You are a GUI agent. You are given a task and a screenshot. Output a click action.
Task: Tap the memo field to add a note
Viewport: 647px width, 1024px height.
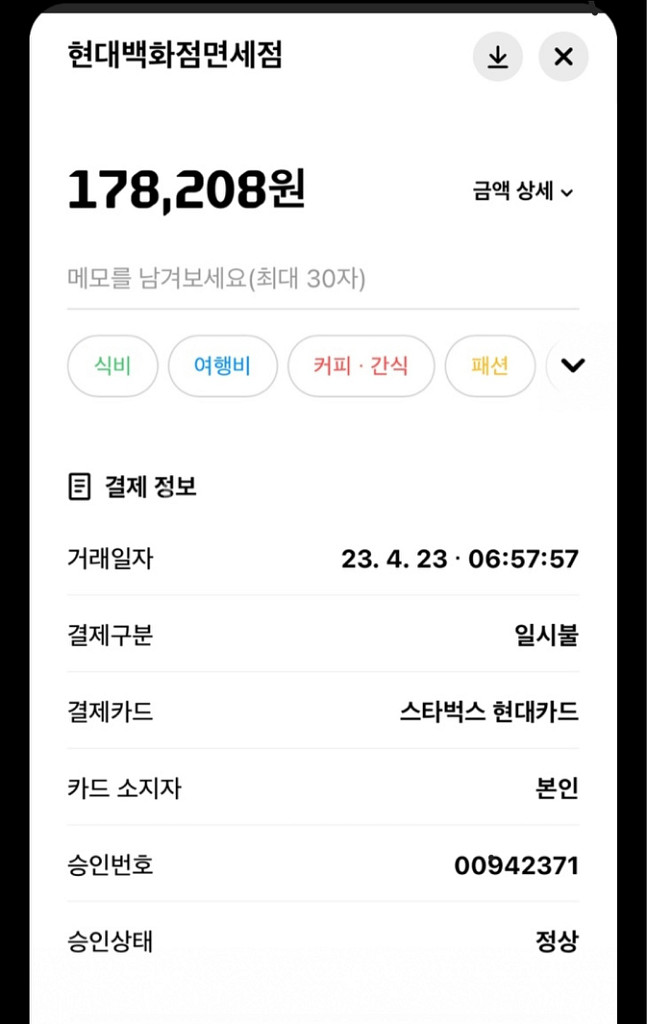tap(320, 279)
